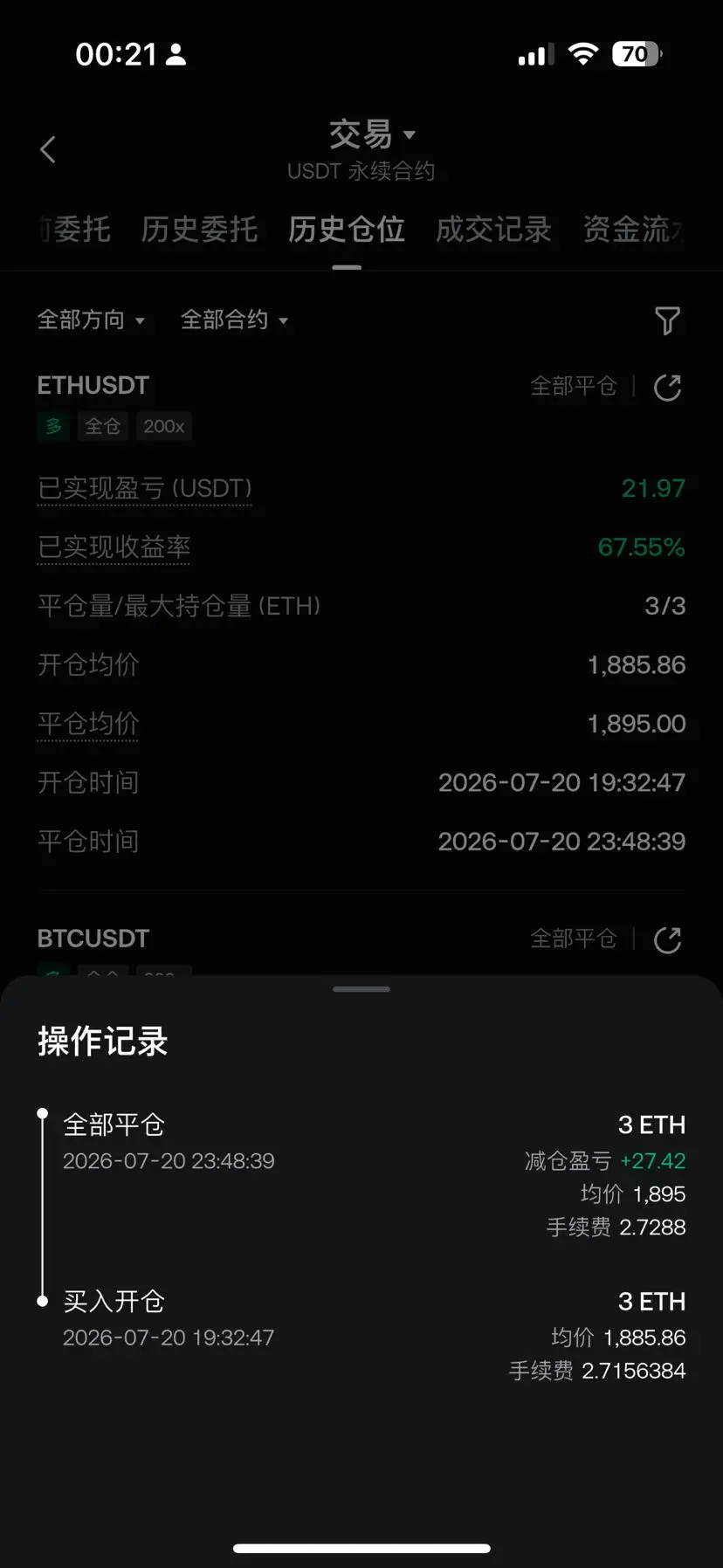Switch to the 资金流水 tab

point(633,230)
